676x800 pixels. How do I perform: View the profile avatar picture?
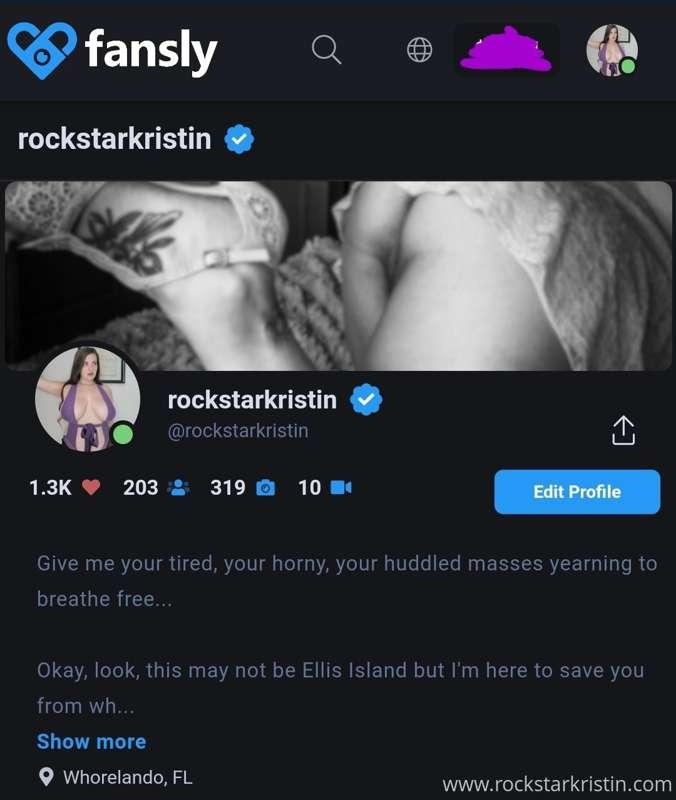pyautogui.click(x=86, y=400)
